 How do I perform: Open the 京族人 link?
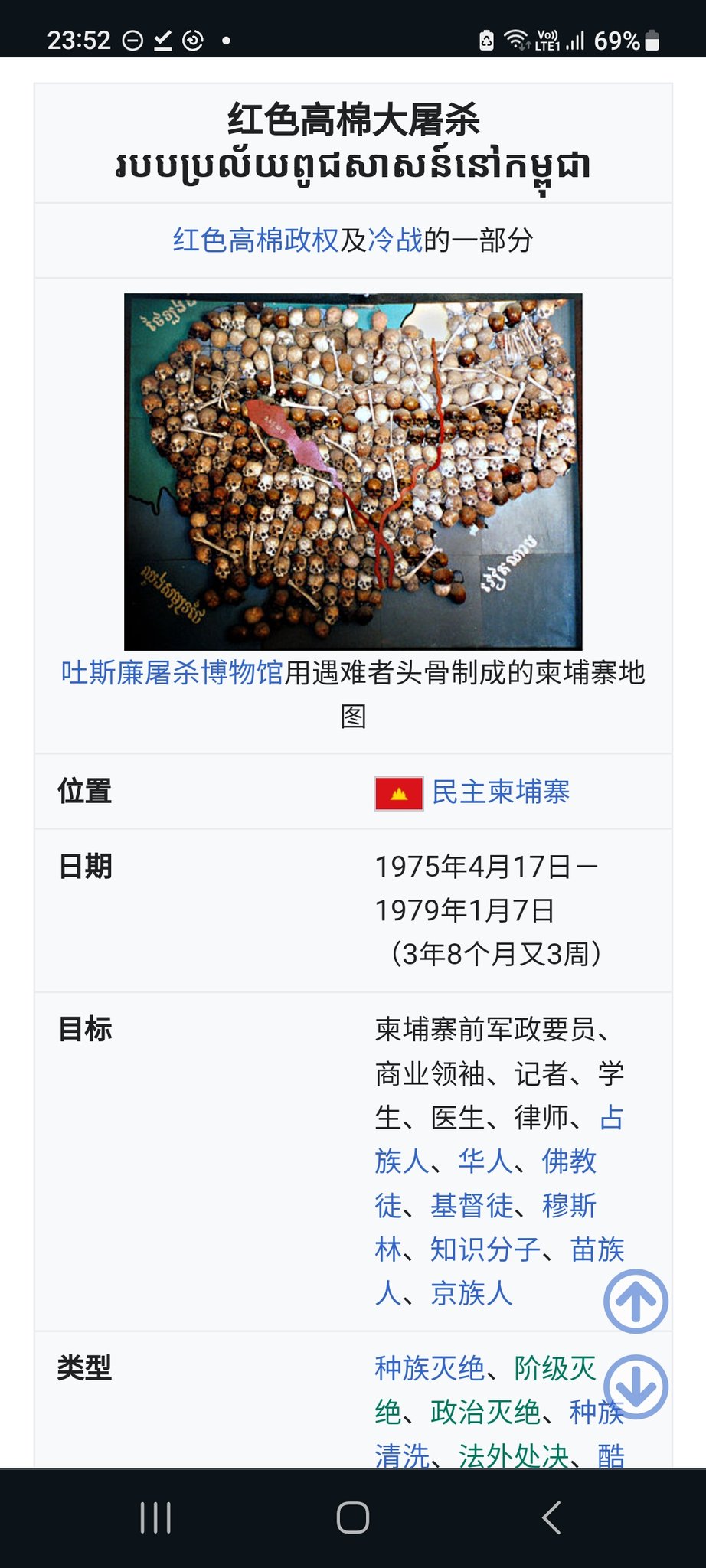point(472,1293)
